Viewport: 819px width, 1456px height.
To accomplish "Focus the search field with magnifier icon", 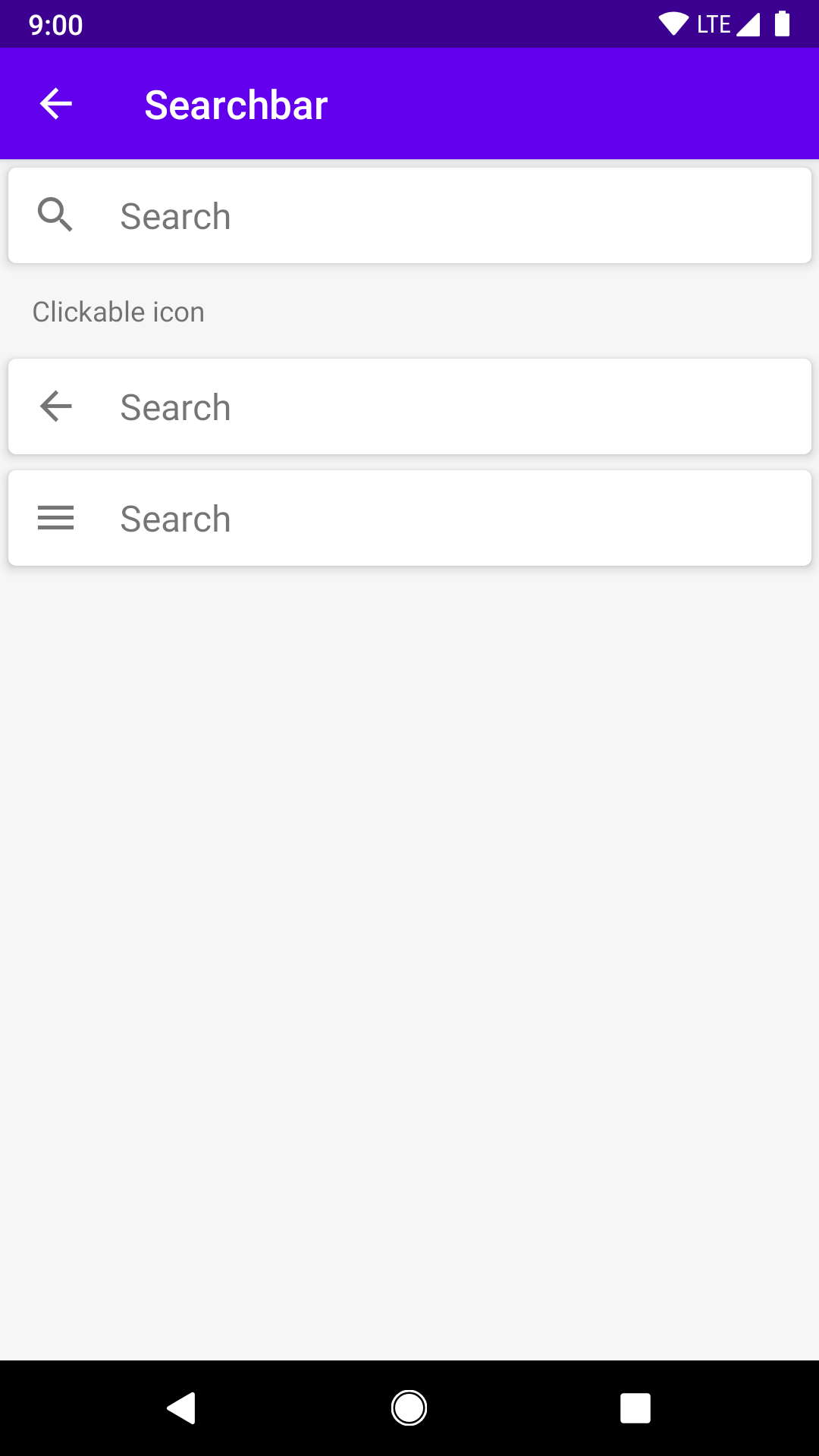I will pyautogui.click(x=455, y=216).
